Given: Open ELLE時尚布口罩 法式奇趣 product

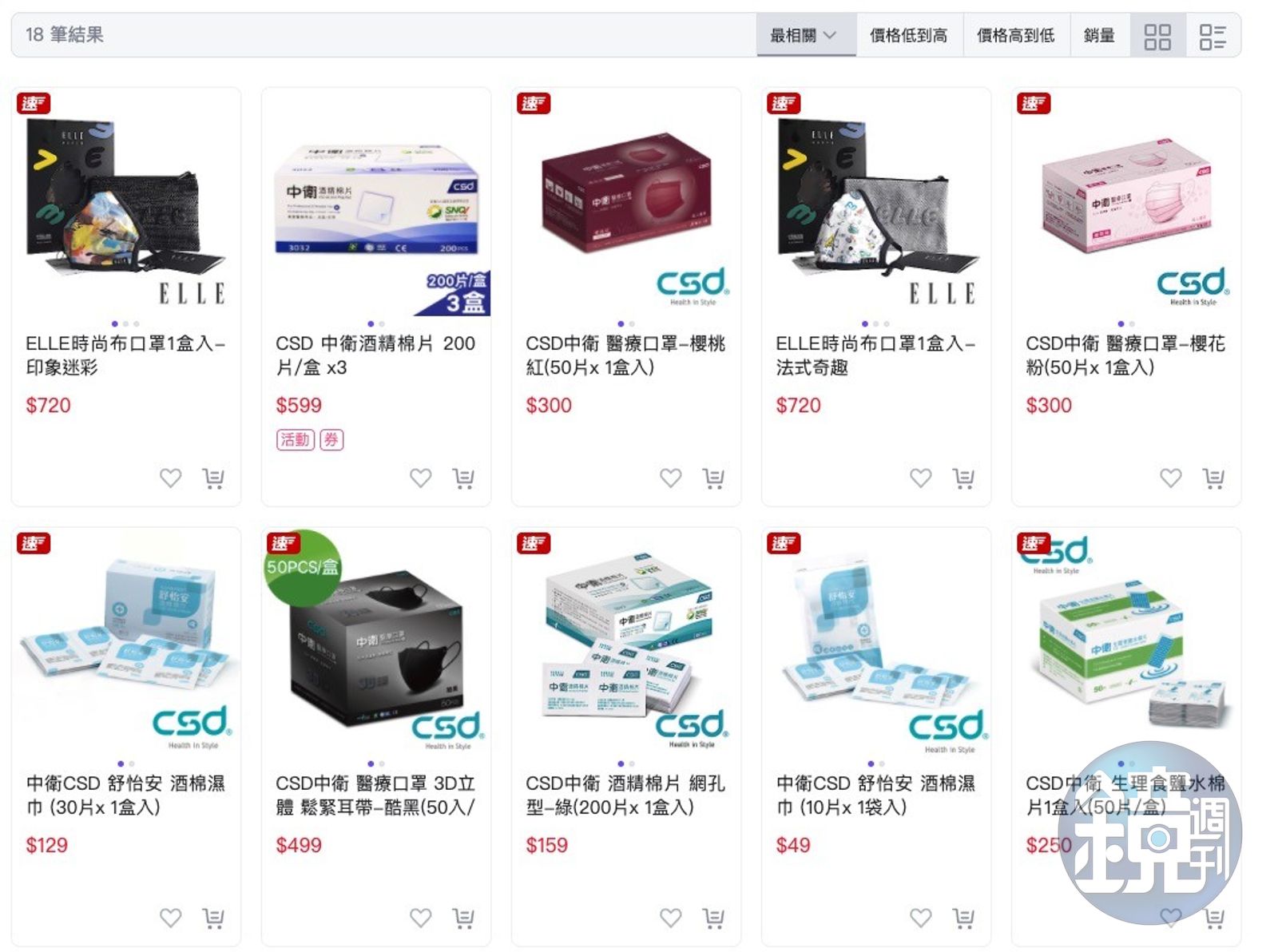Looking at the screenshot, I should click(x=875, y=355).
